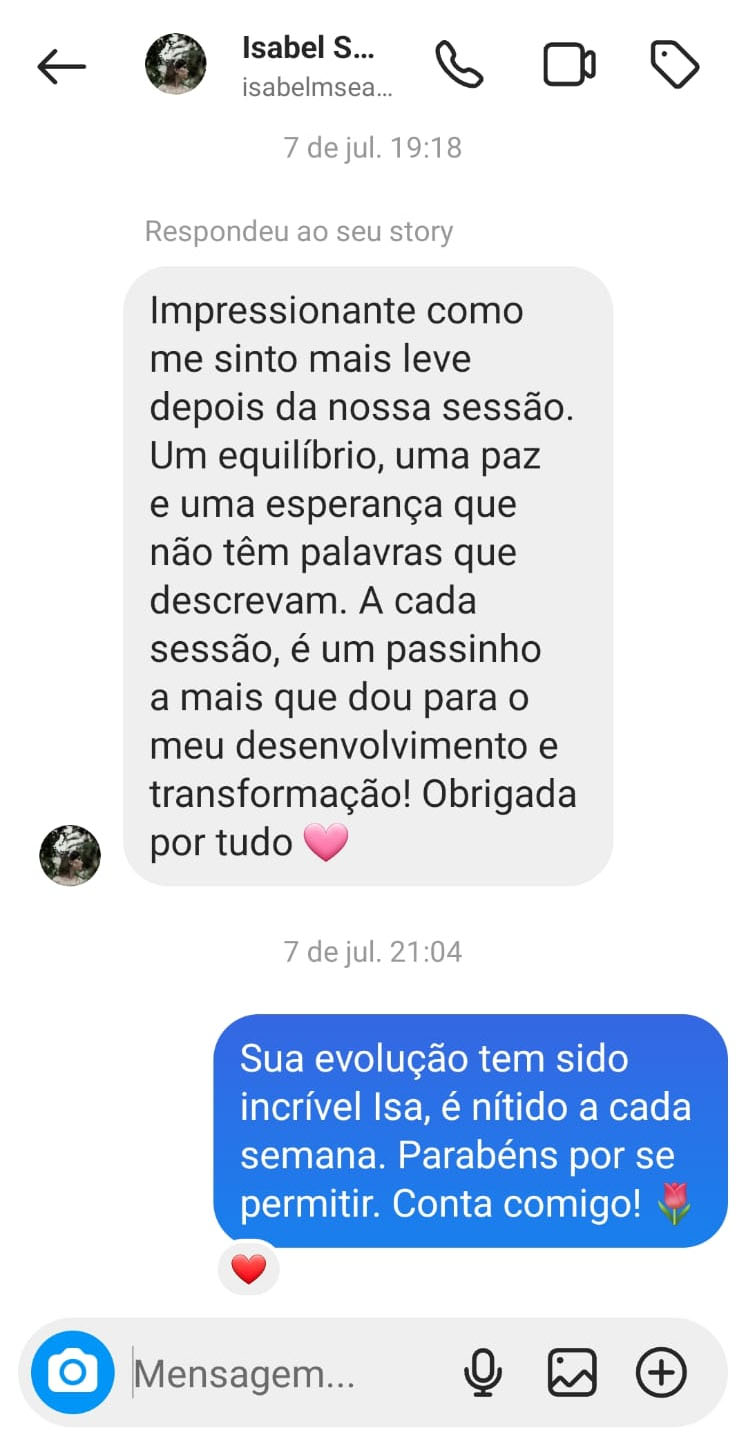746x1443 pixels.
Task: Open Isabel's profile from header name
Action: pos(308,48)
